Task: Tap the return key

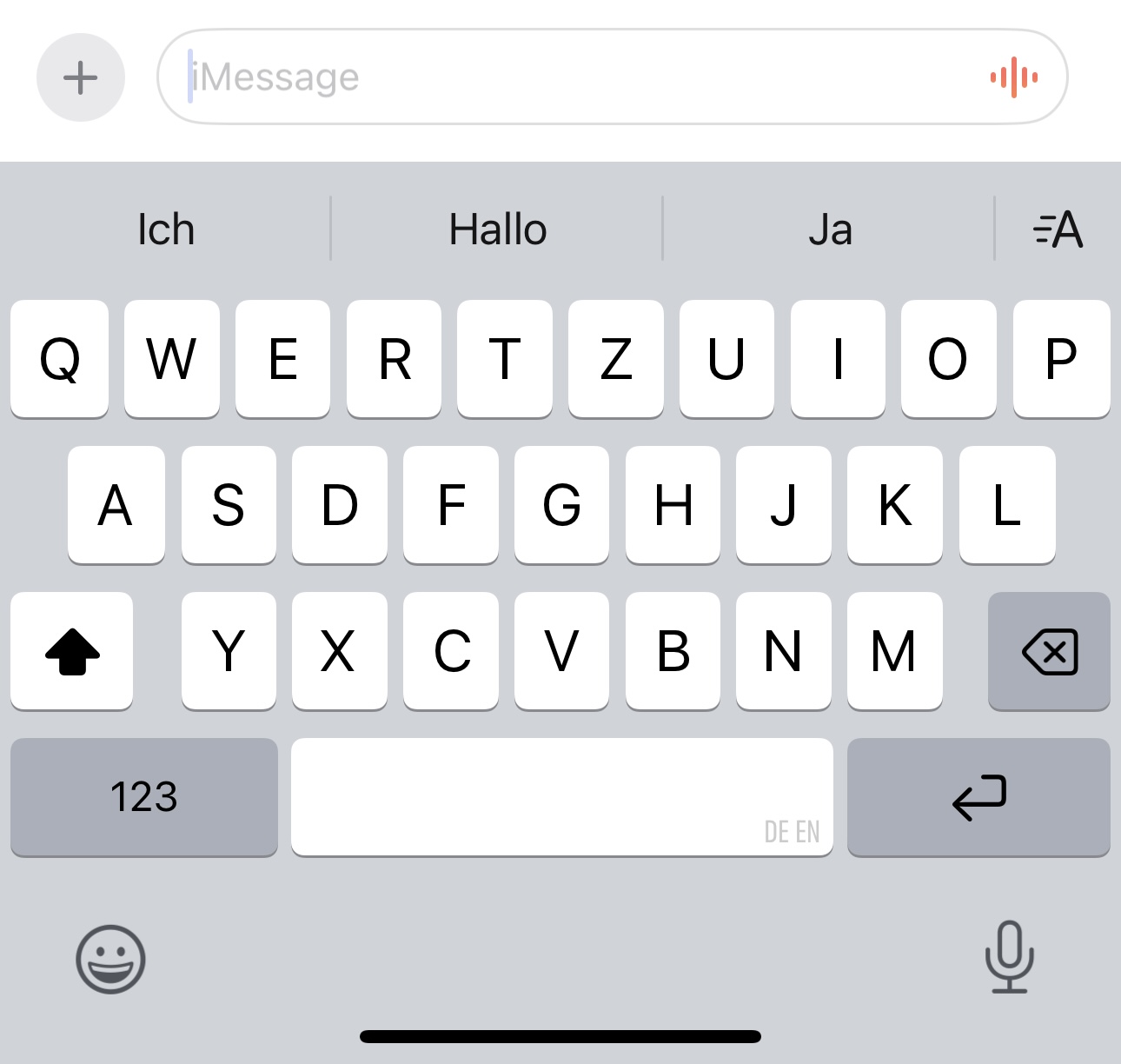Action: (x=978, y=796)
